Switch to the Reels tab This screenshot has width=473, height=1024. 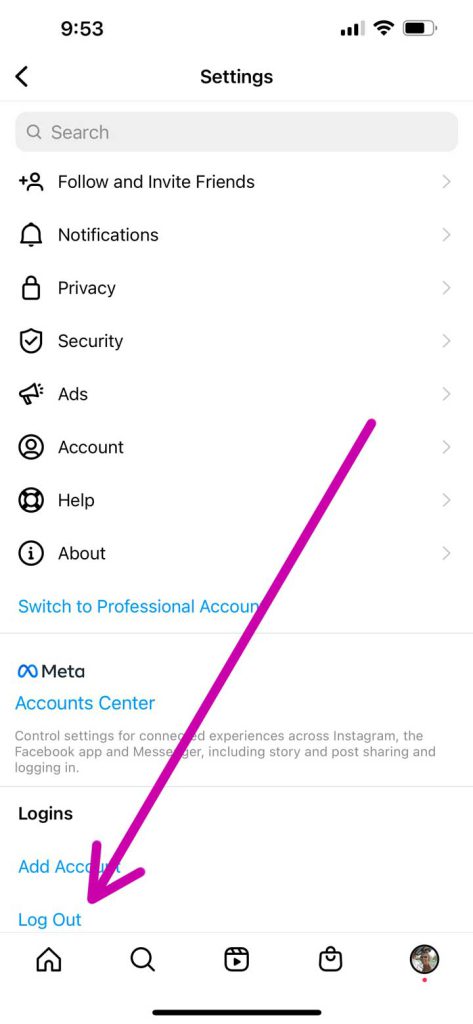click(x=236, y=959)
